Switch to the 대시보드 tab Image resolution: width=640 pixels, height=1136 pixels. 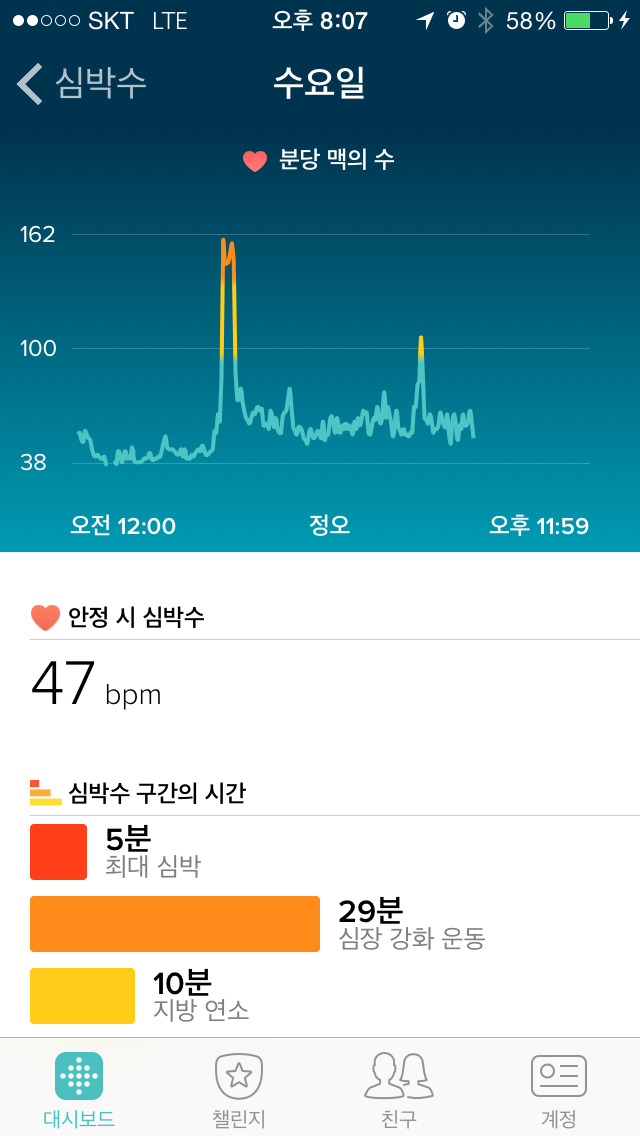coord(79,1088)
